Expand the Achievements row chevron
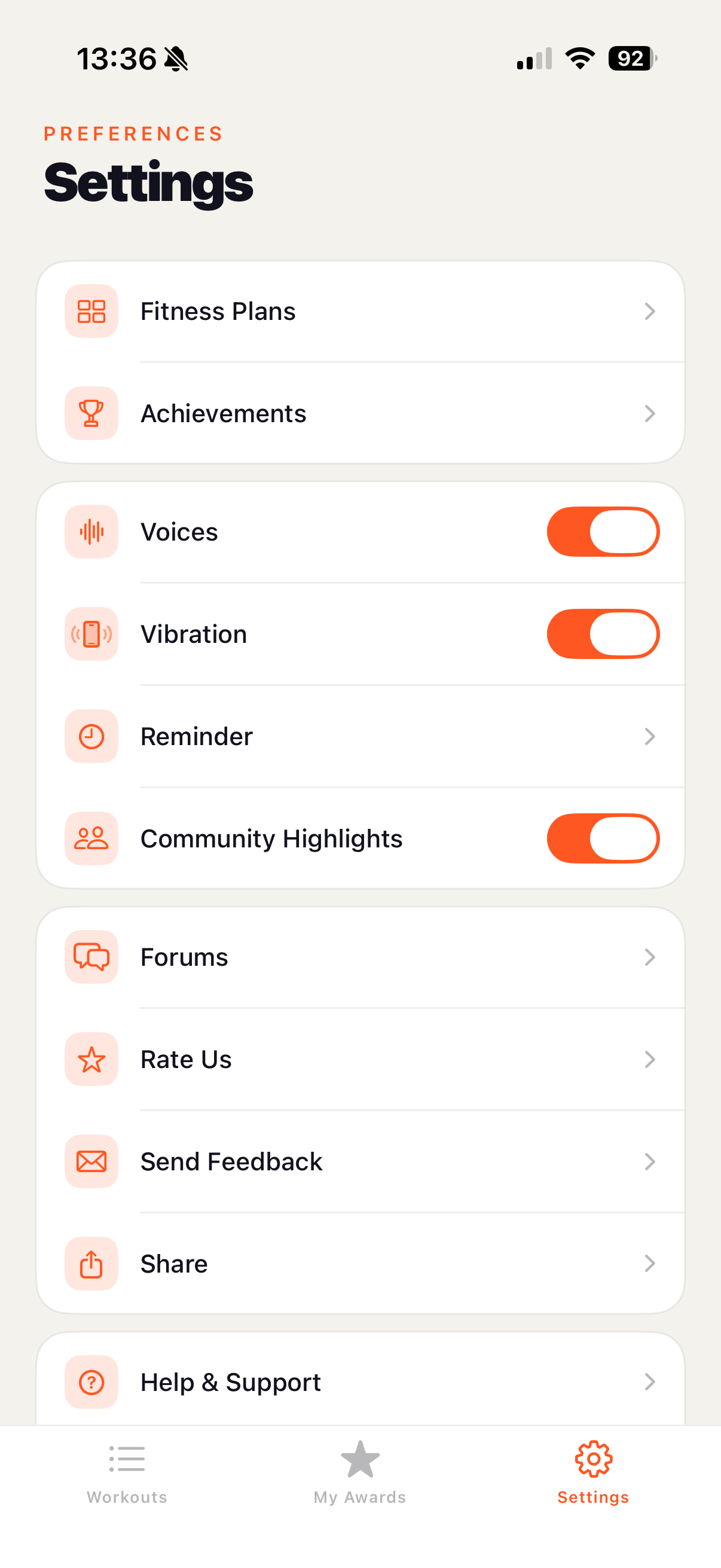721x1568 pixels. (650, 413)
